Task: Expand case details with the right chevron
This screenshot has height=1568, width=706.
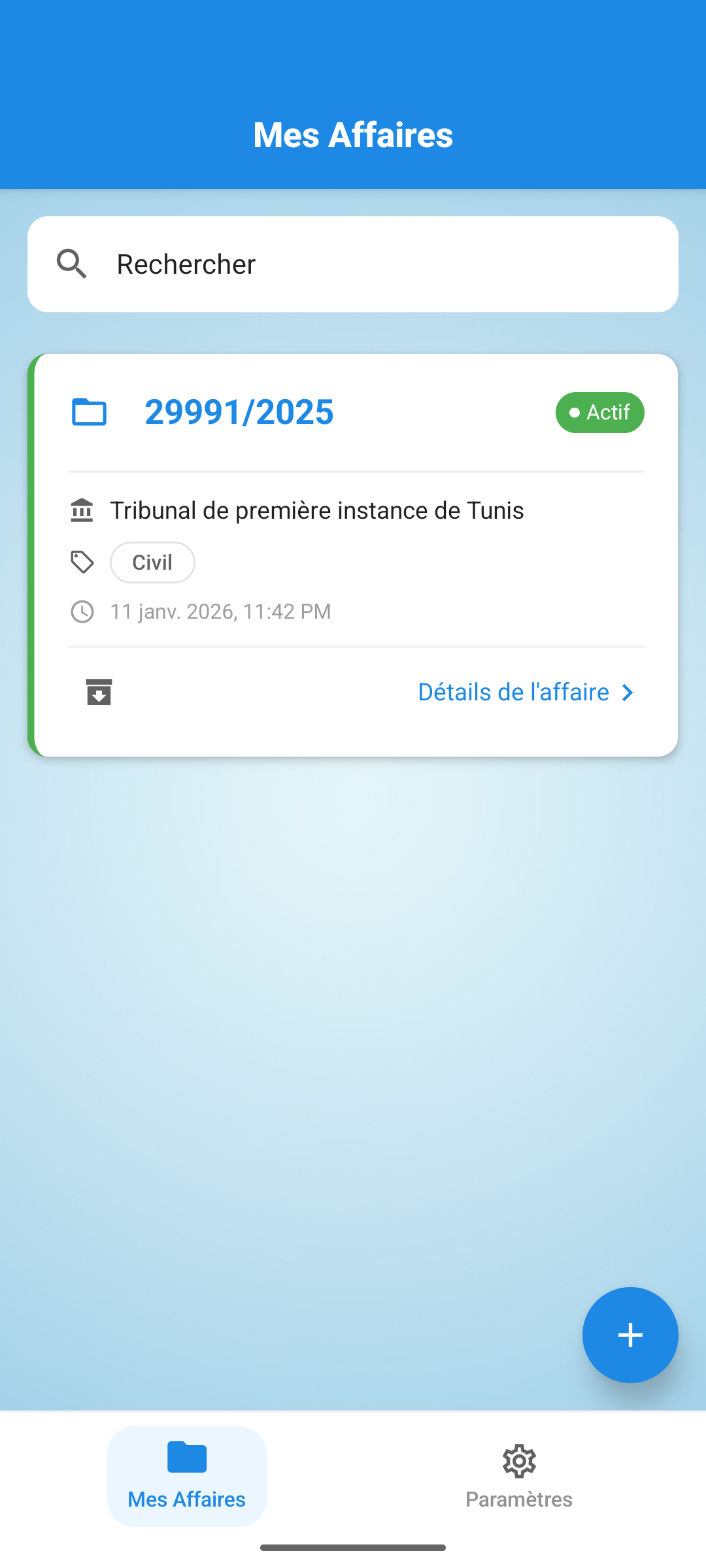Action: tap(626, 692)
